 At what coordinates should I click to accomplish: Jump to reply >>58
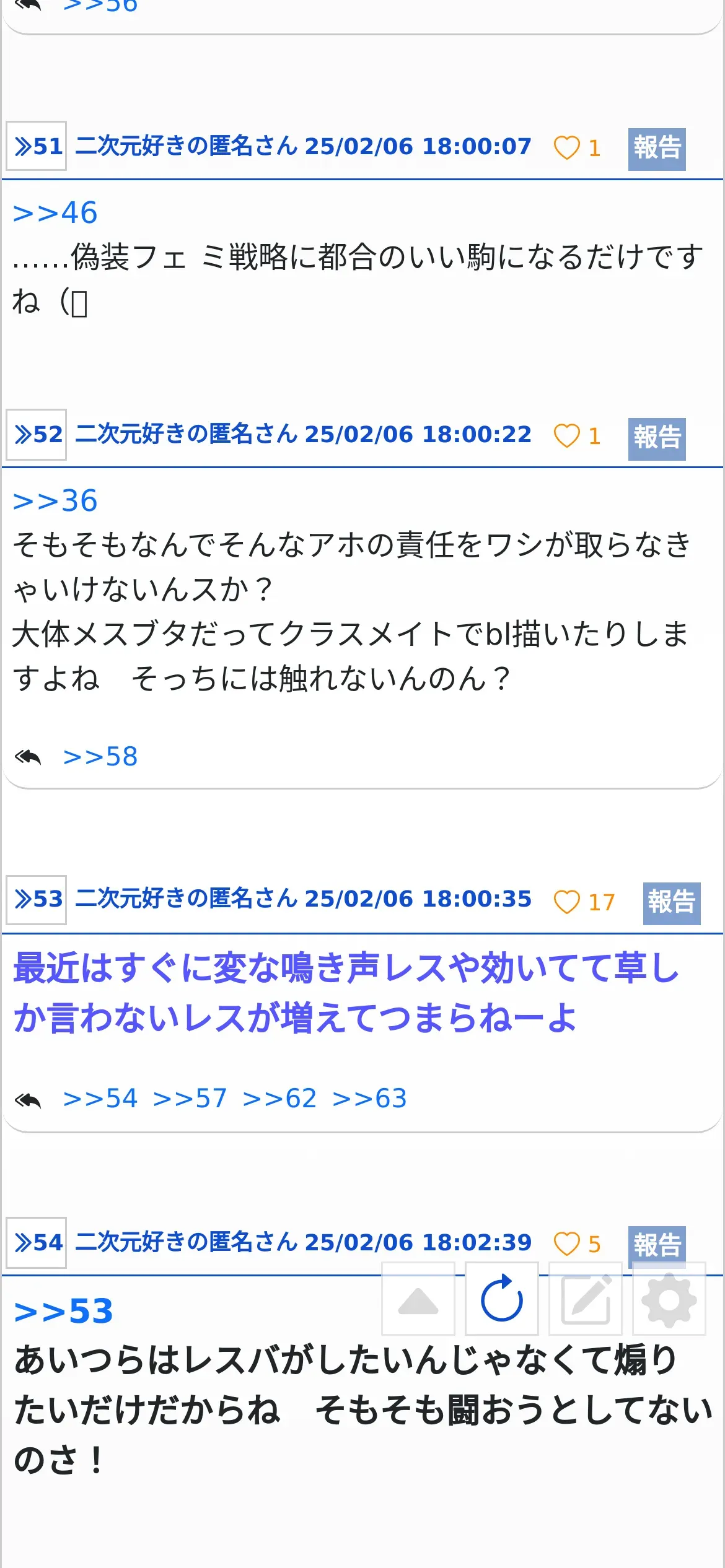[x=100, y=756]
